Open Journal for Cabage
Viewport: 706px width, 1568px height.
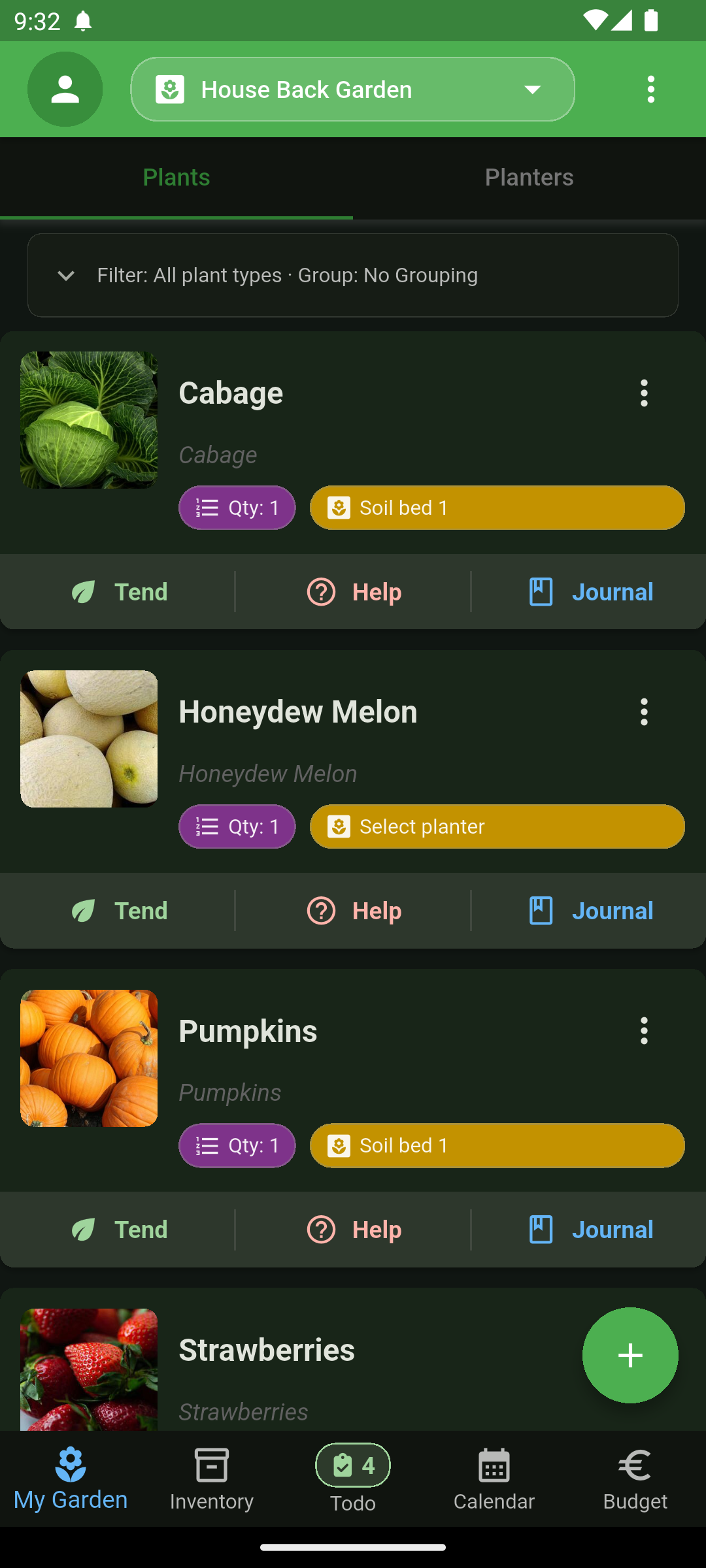[589, 592]
